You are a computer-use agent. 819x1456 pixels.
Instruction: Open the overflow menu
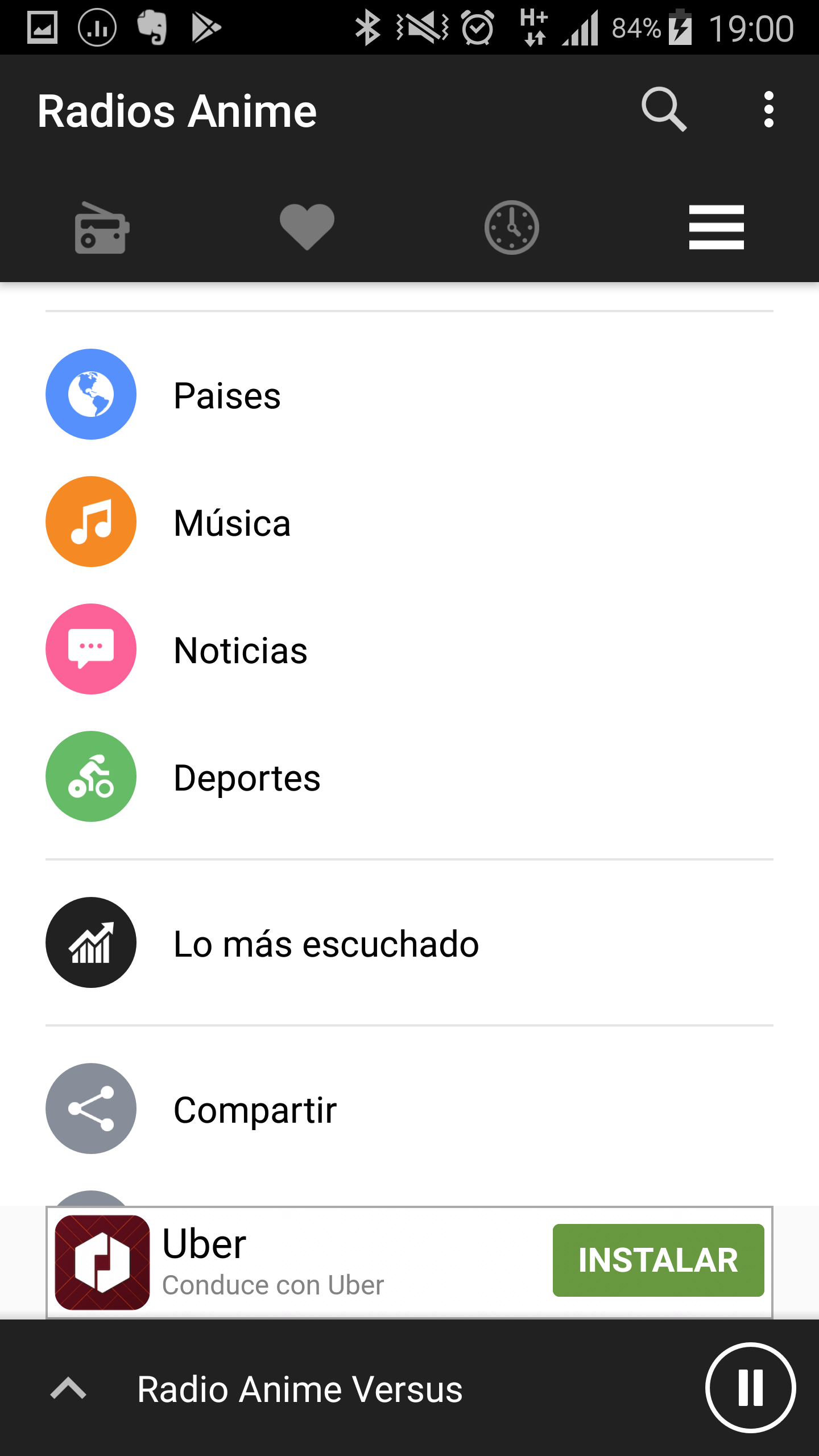[768, 109]
